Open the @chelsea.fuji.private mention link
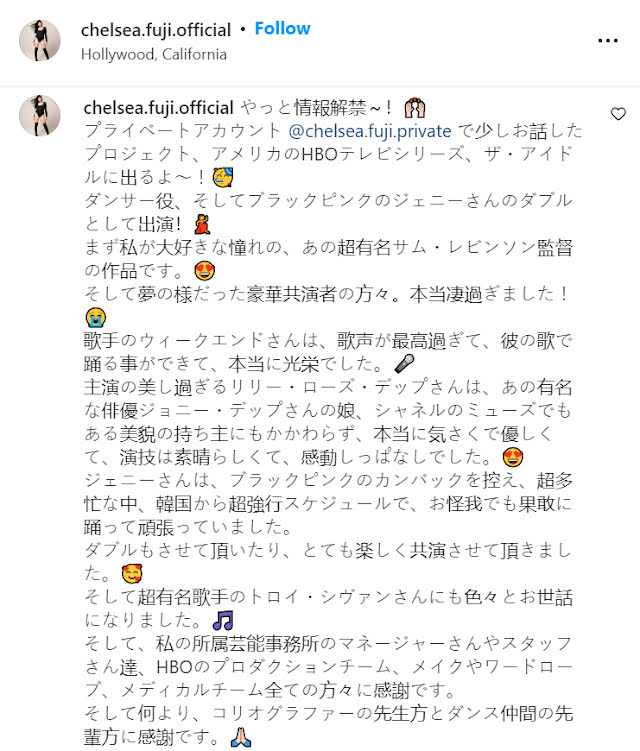Image resolution: width=640 pixels, height=751 pixels. [370, 131]
